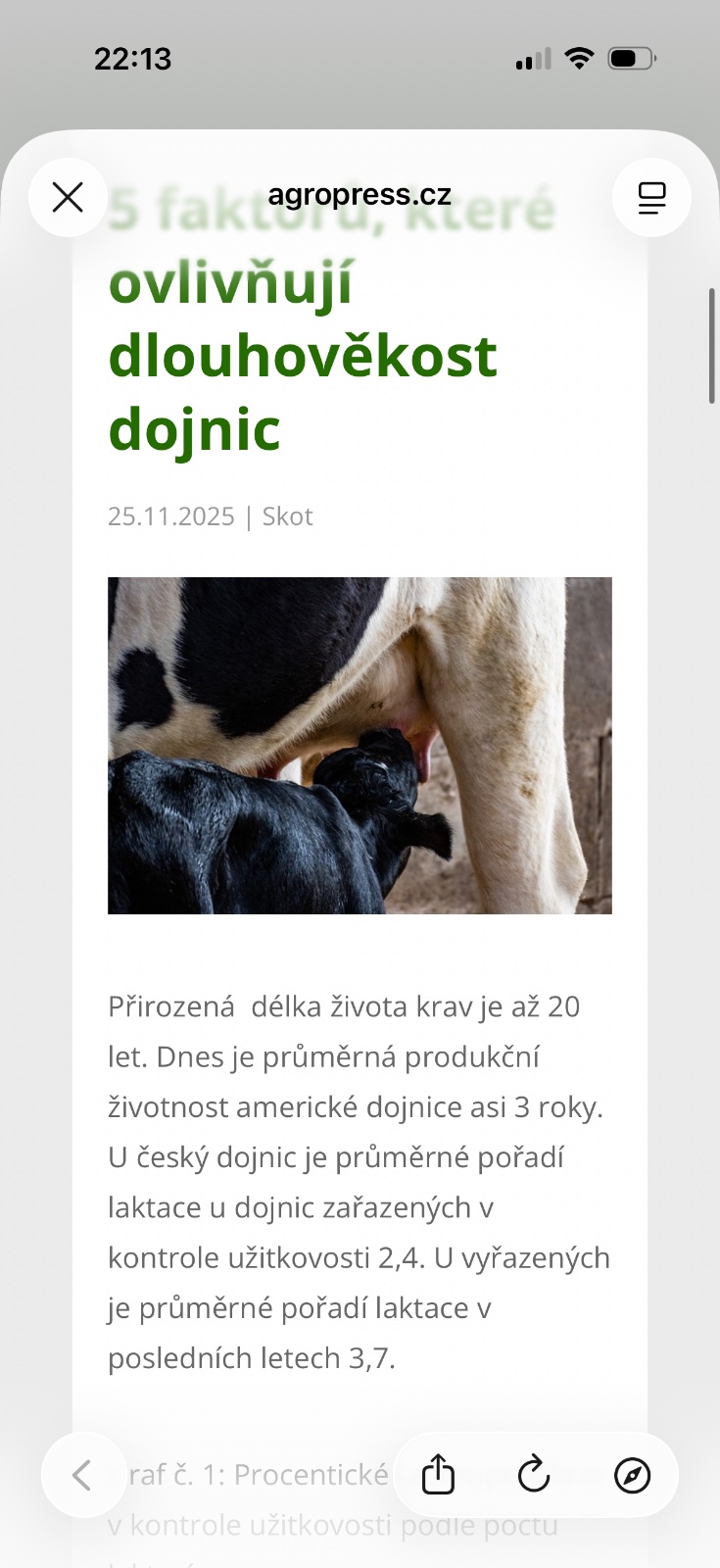Go back to previous page
Image resolution: width=720 pixels, height=1568 pixels.
pyautogui.click(x=83, y=1475)
